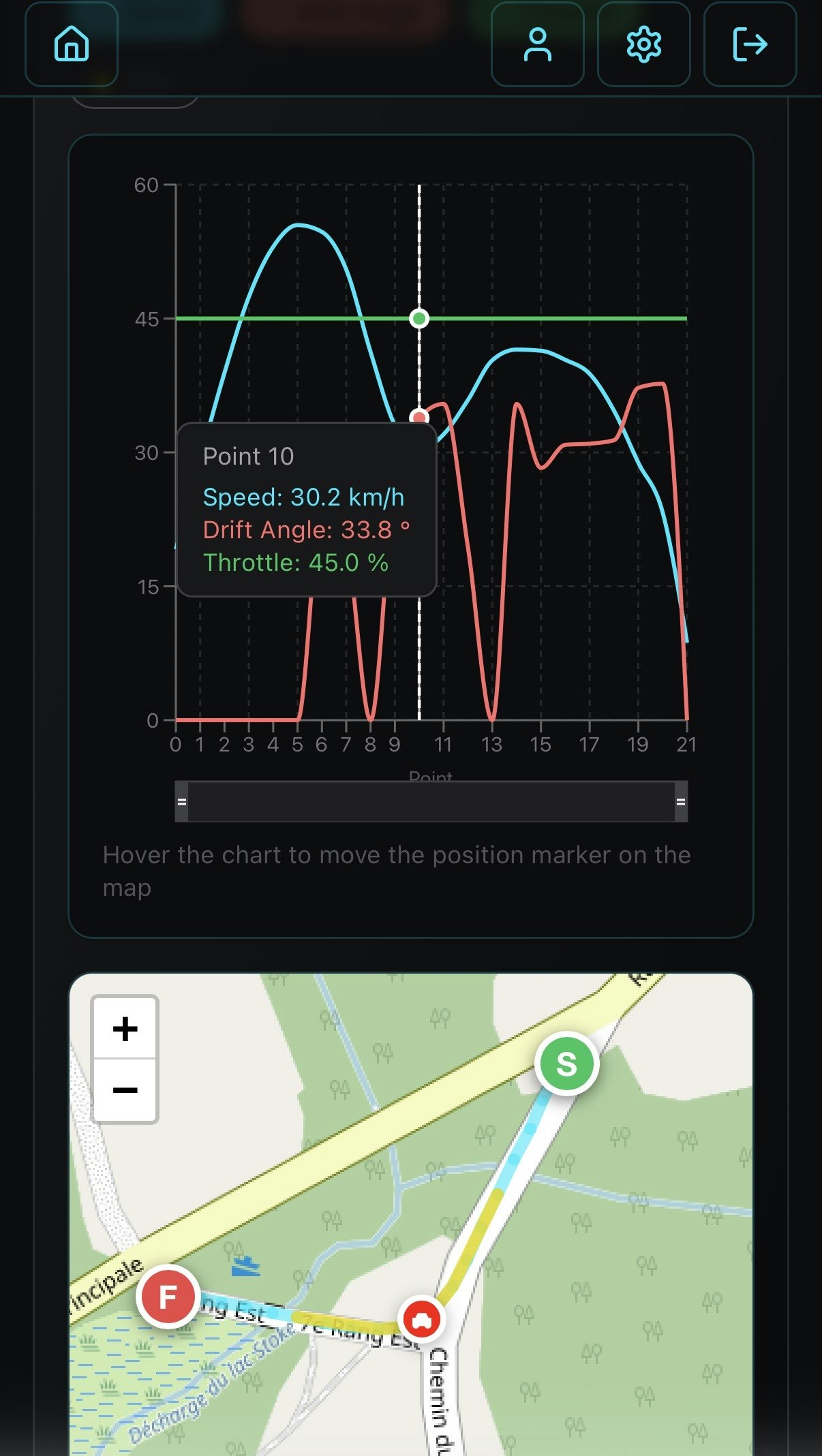Tap the red car position marker
The height and width of the screenshot is (1456, 822).
click(x=422, y=1320)
